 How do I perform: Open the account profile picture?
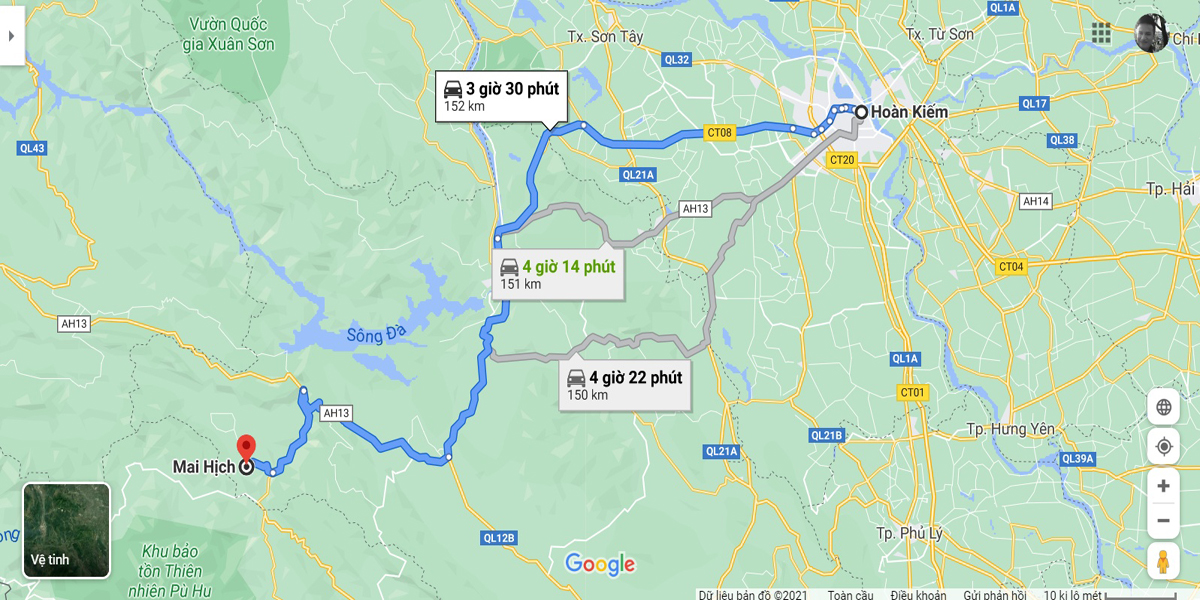coord(1151,33)
